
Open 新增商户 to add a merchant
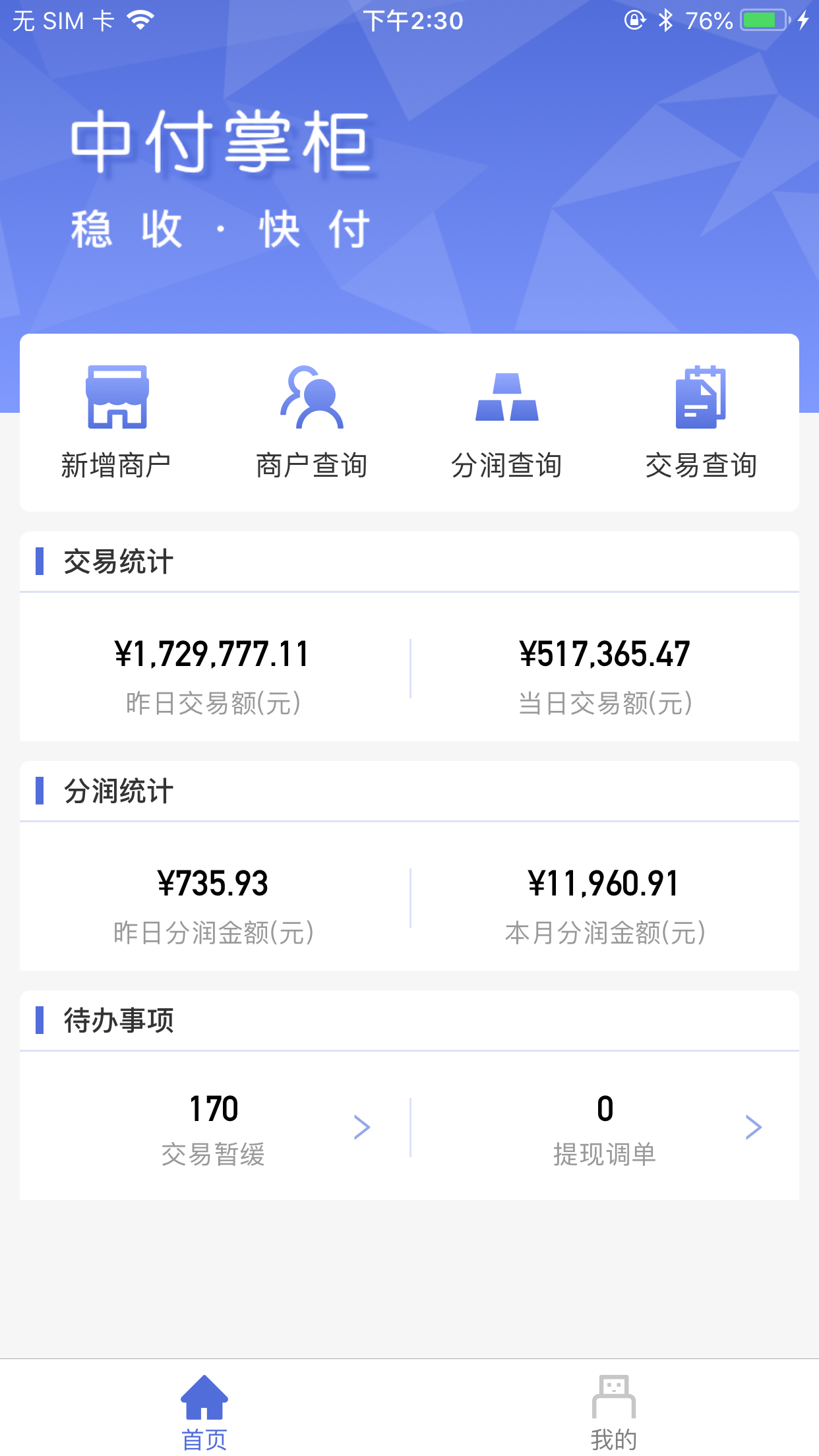117,423
